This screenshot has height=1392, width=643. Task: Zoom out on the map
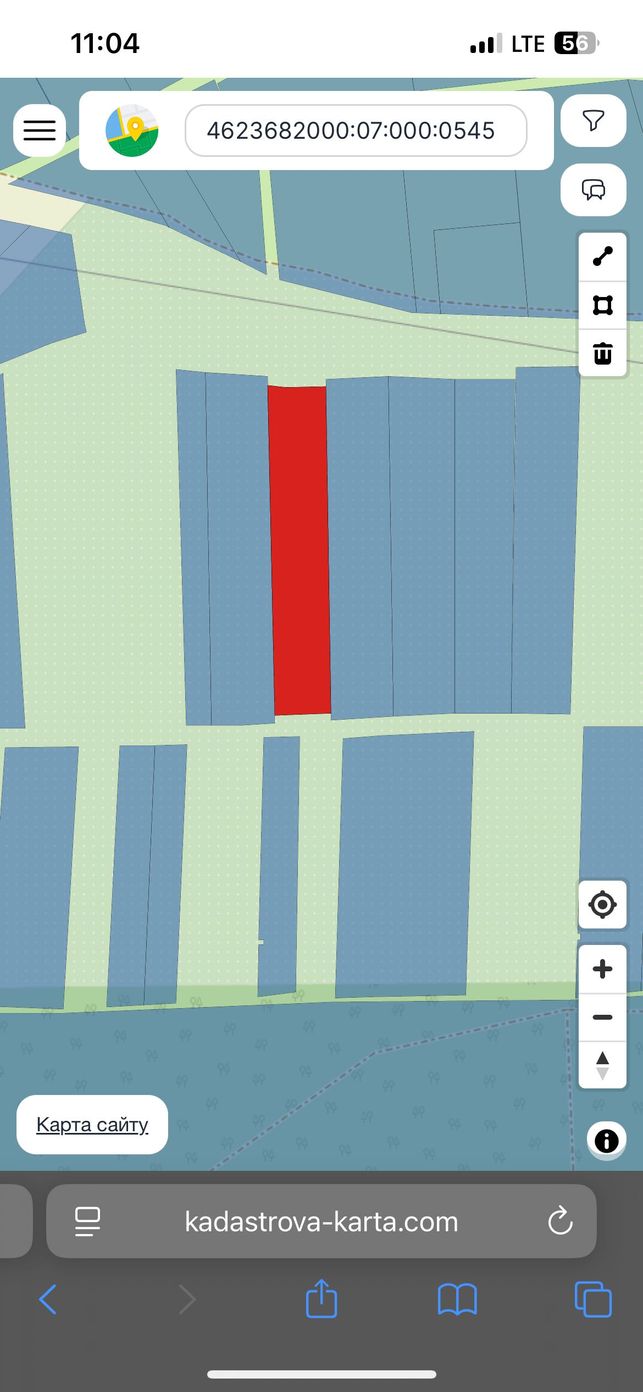[603, 1017]
